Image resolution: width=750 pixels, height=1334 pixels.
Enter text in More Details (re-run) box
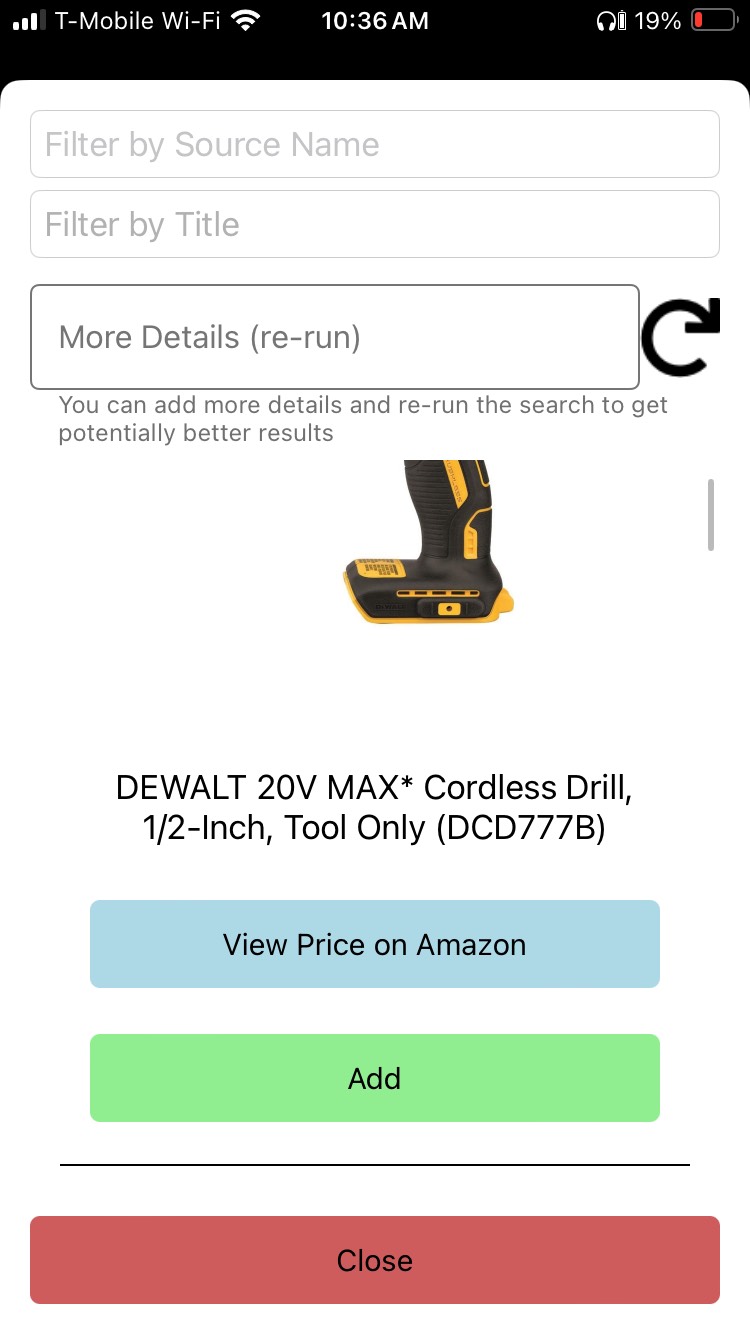(x=334, y=337)
